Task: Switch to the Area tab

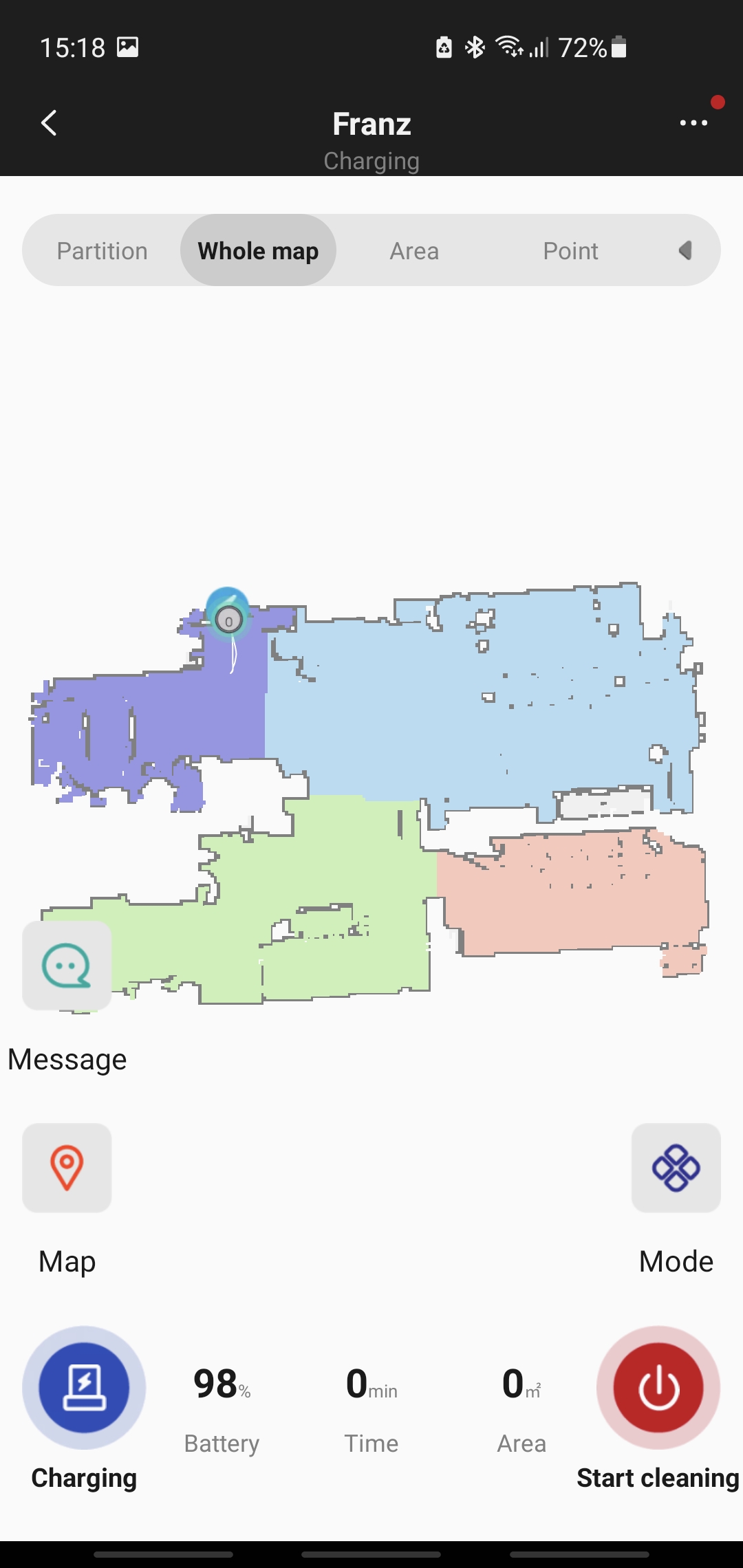Action: click(x=414, y=251)
